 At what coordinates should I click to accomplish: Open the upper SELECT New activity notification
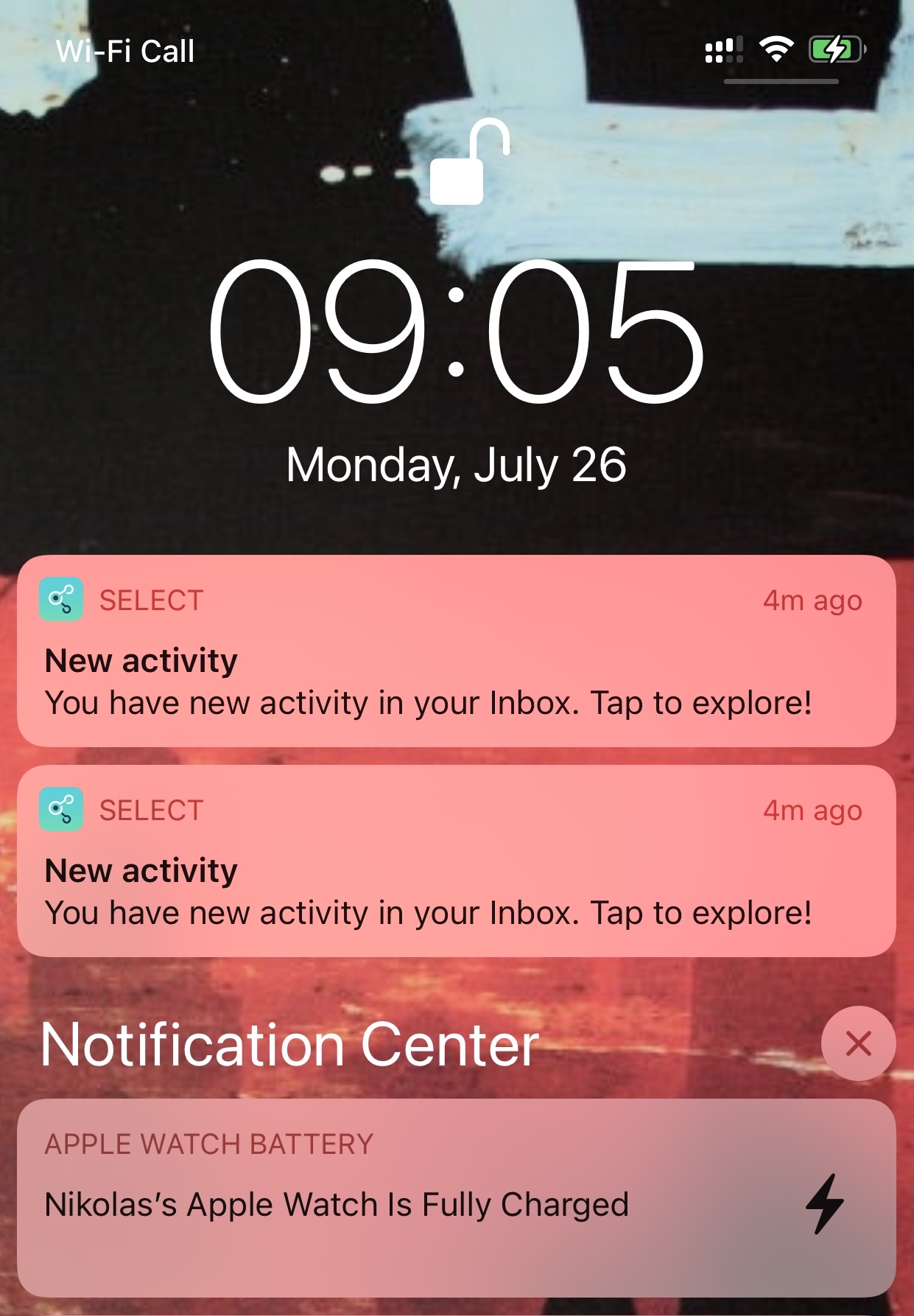[456, 651]
